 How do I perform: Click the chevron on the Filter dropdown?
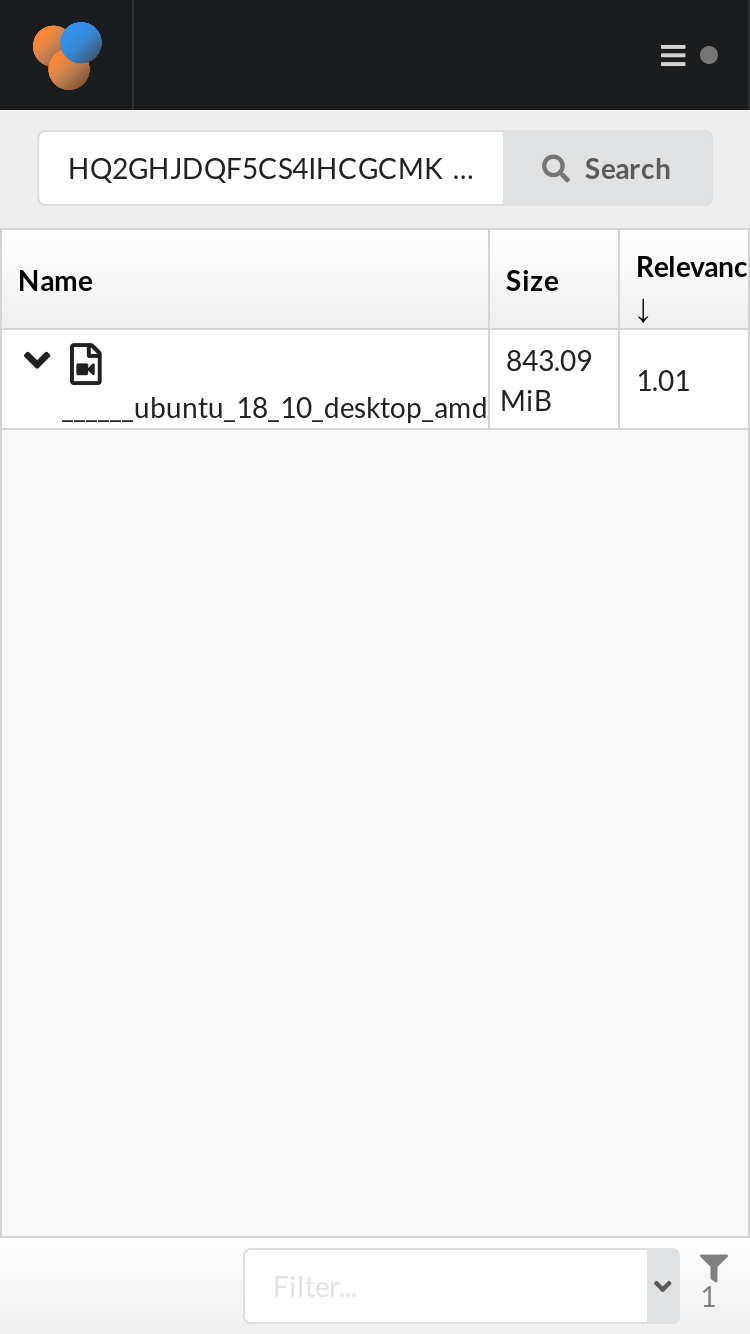pyautogui.click(x=662, y=1286)
